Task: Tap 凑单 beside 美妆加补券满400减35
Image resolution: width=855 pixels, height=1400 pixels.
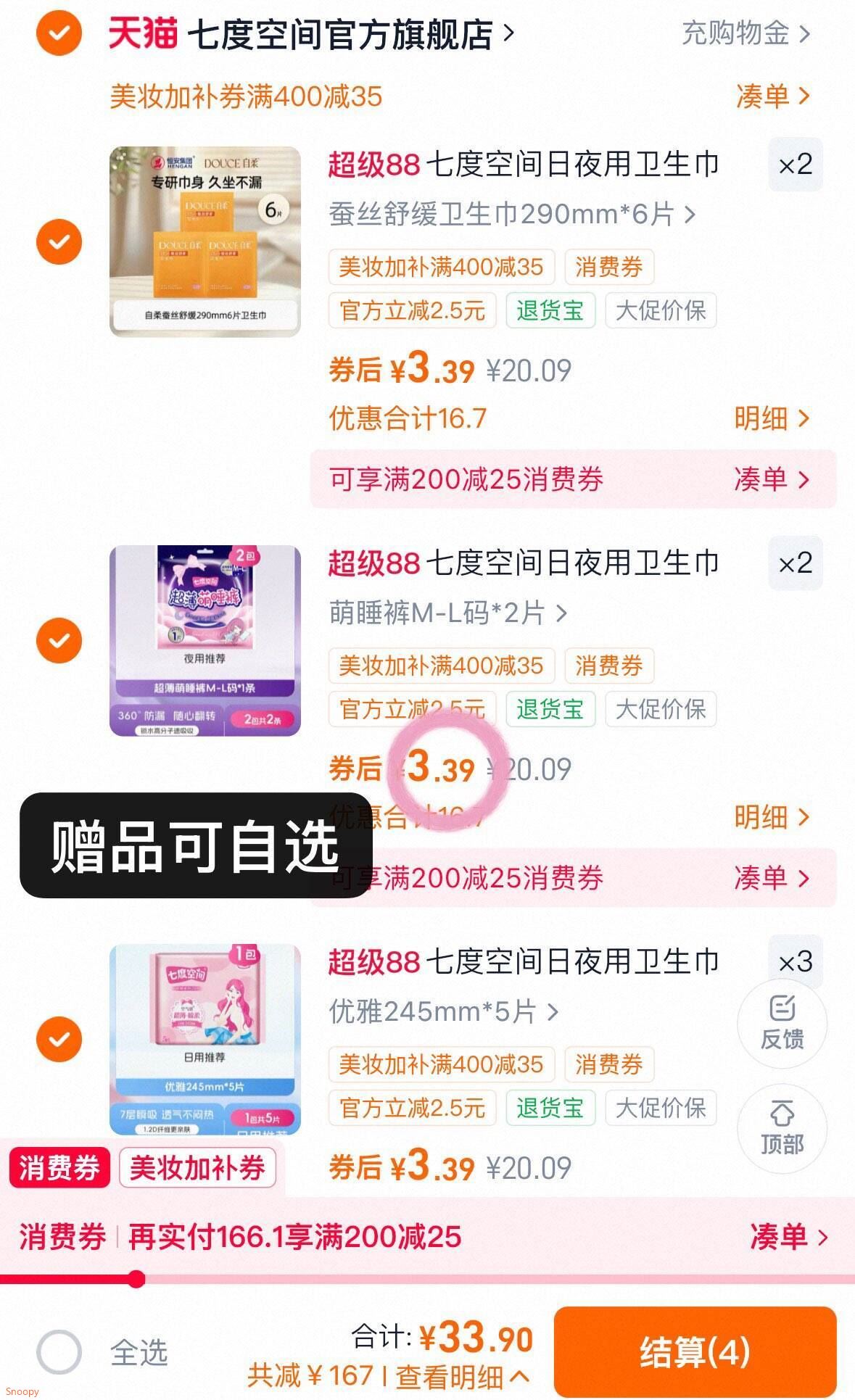Action: 772,96
